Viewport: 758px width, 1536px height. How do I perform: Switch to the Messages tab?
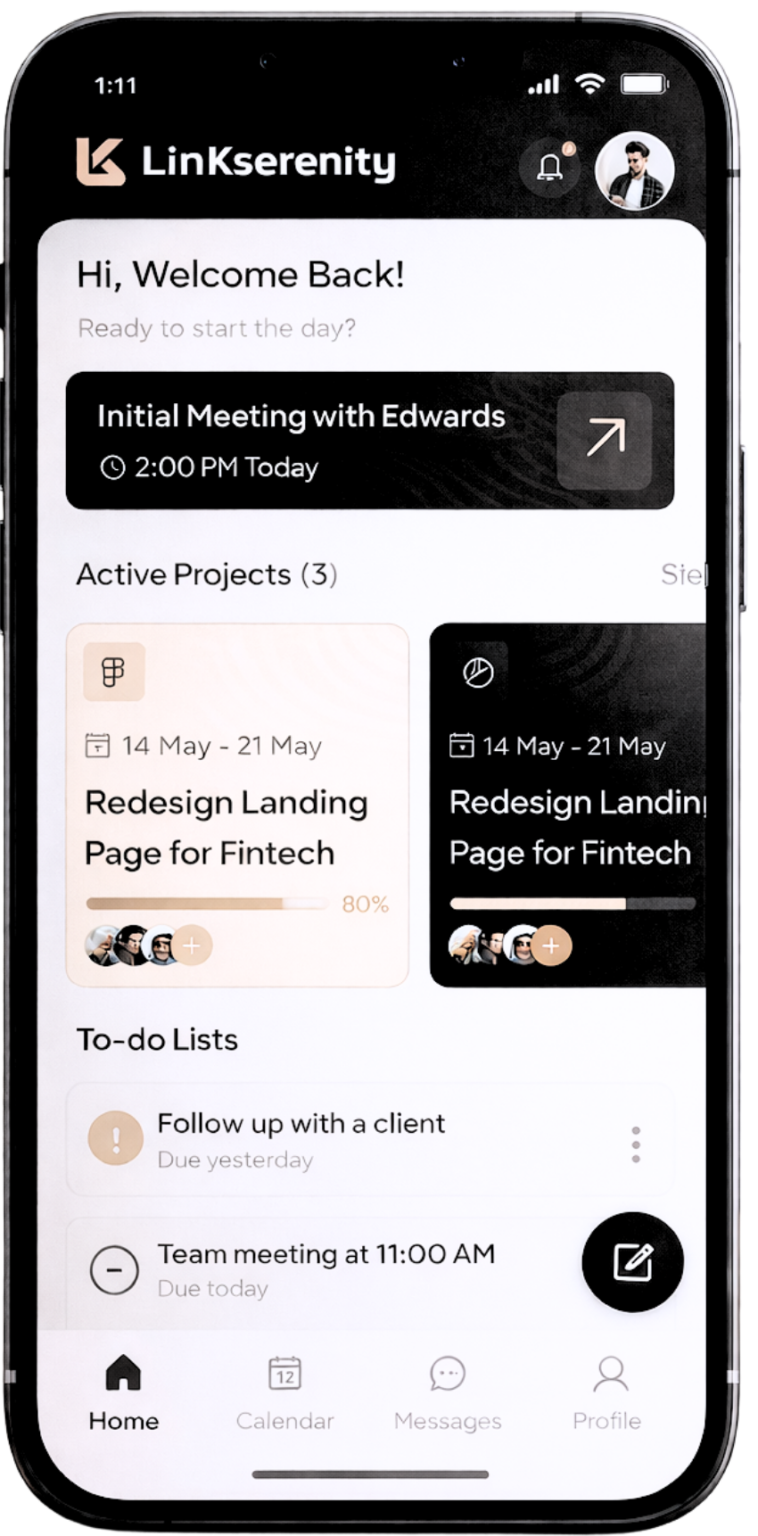click(x=447, y=1392)
